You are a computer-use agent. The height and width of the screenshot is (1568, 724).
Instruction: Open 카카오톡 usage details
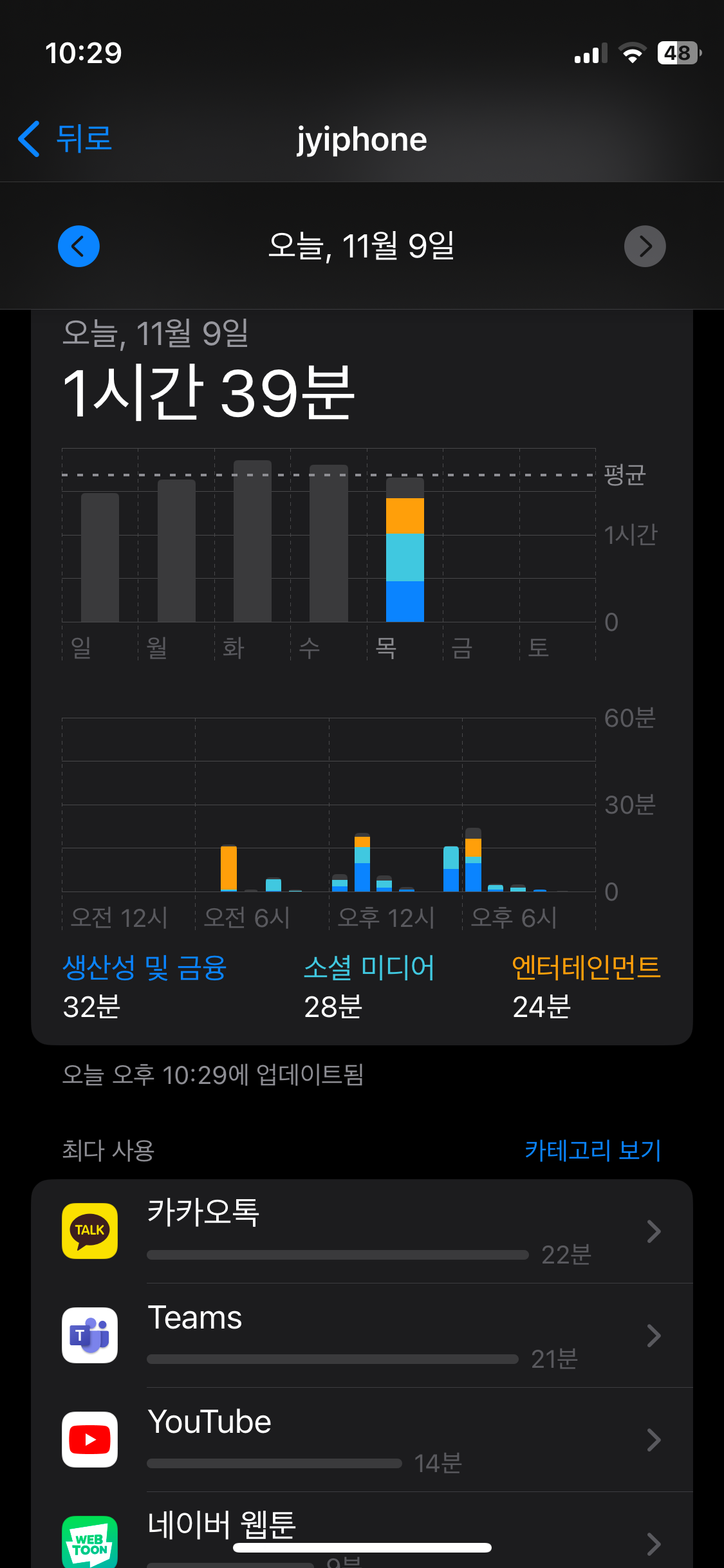pyautogui.click(x=362, y=1231)
